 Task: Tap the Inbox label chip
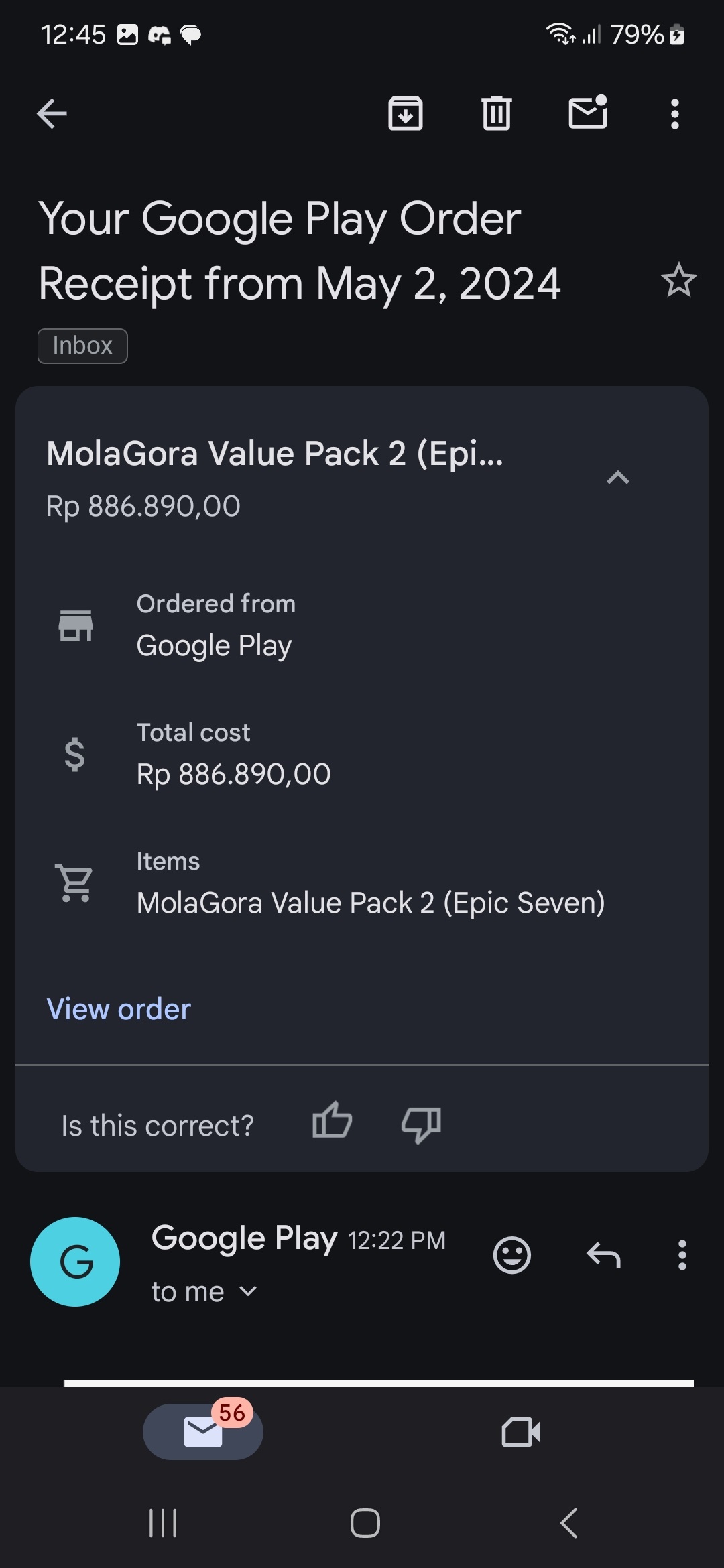click(x=82, y=346)
